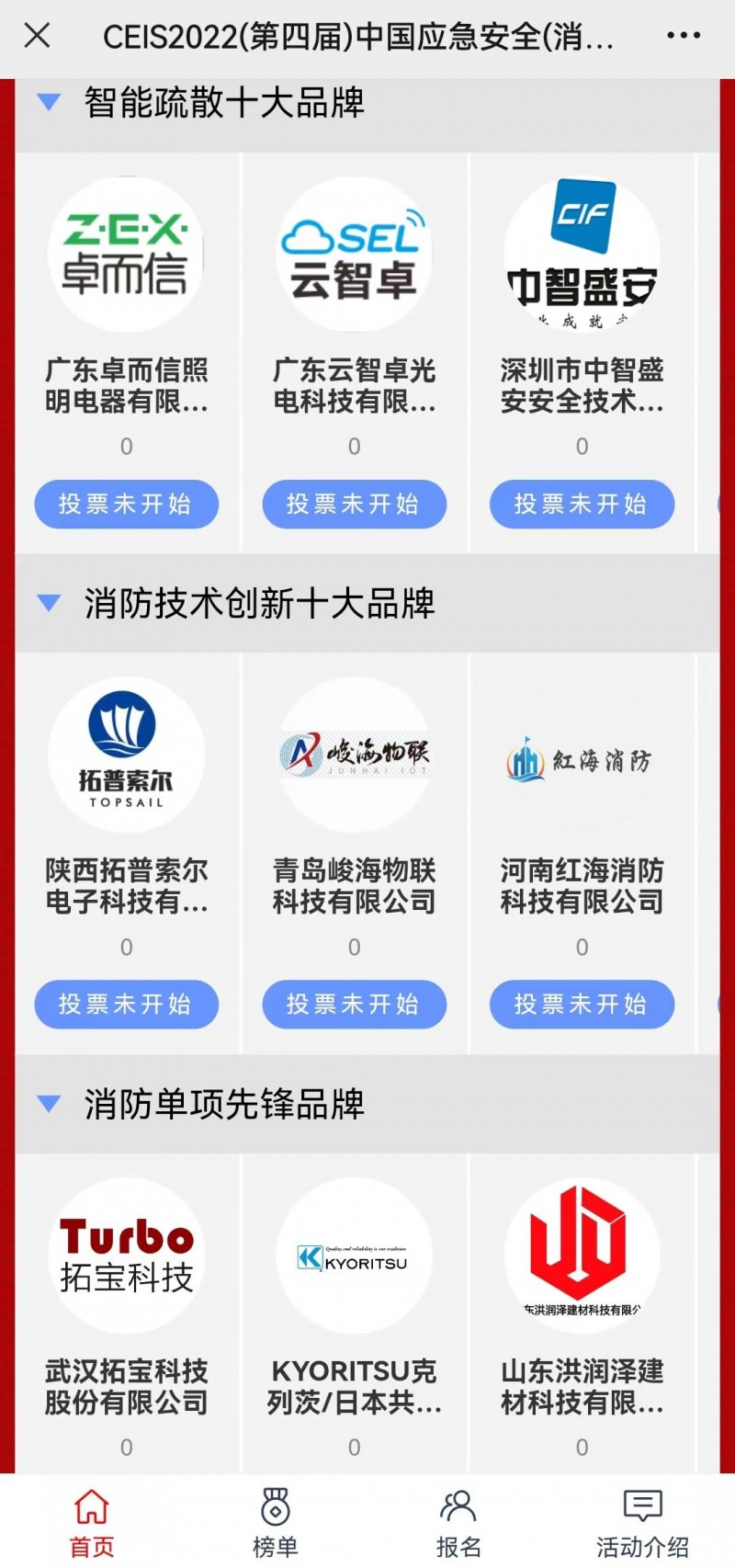Tap 投票未开始 under 青岛峻海物联科技

(354, 1004)
